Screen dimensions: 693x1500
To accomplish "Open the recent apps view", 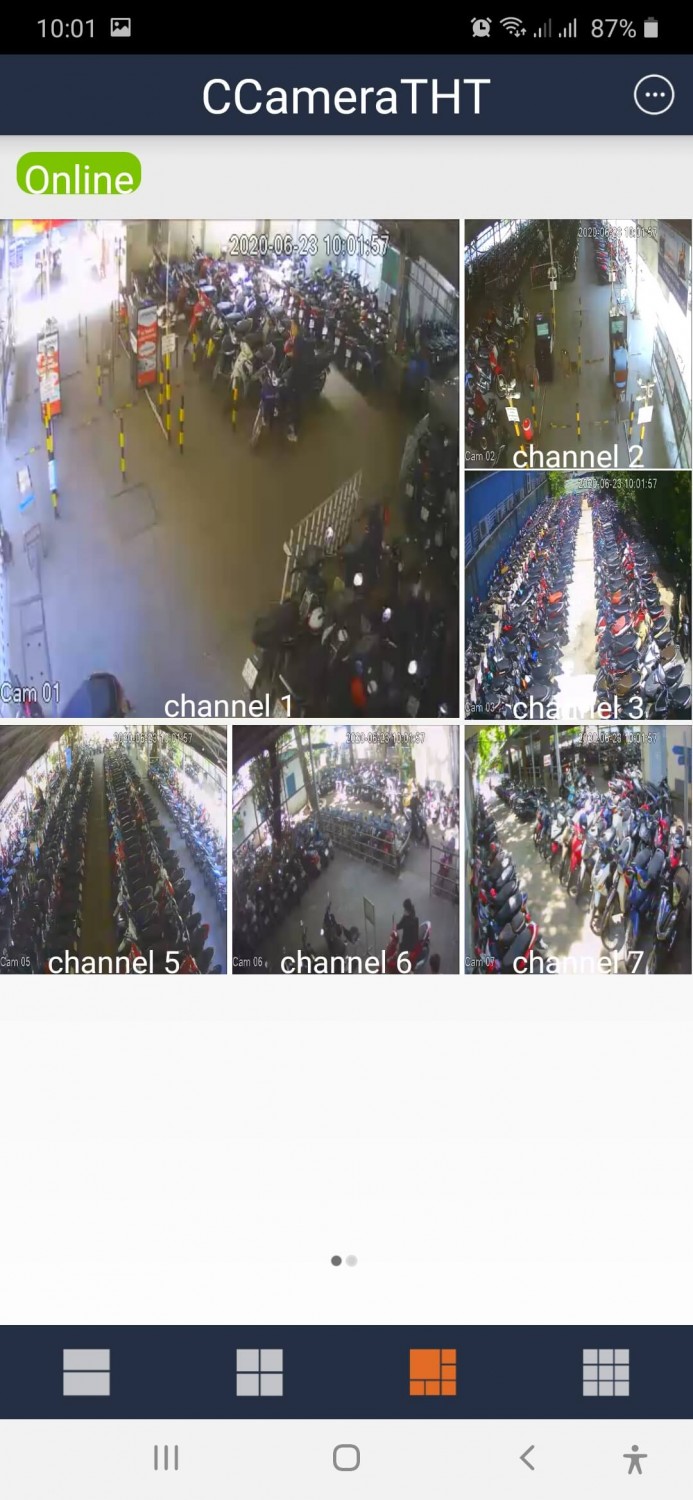I will 166,1458.
